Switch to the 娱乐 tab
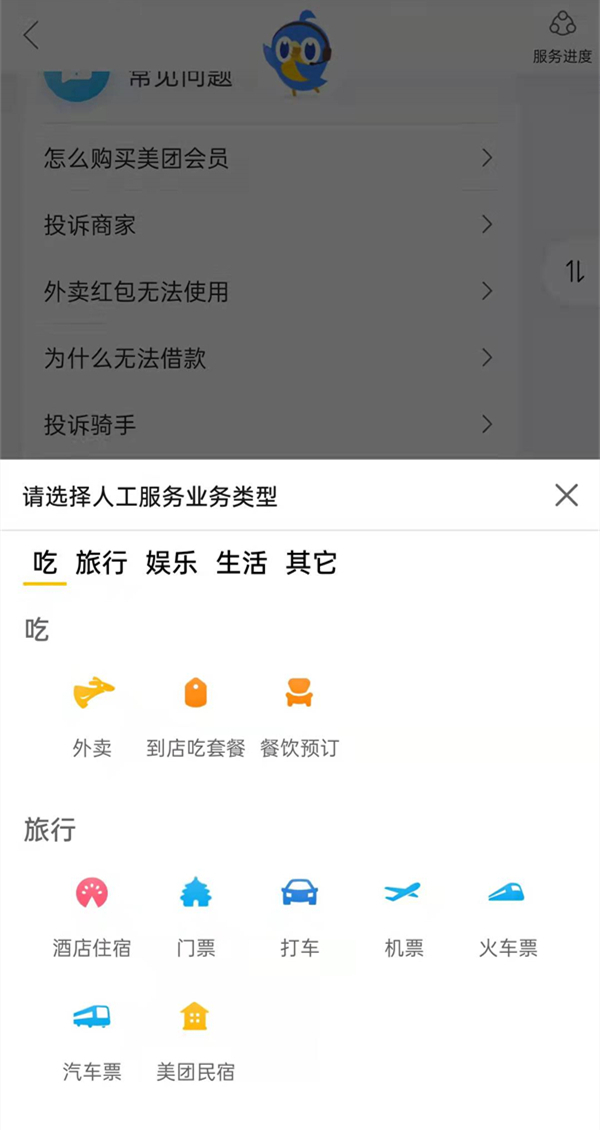The width and height of the screenshot is (600, 1130). point(171,563)
